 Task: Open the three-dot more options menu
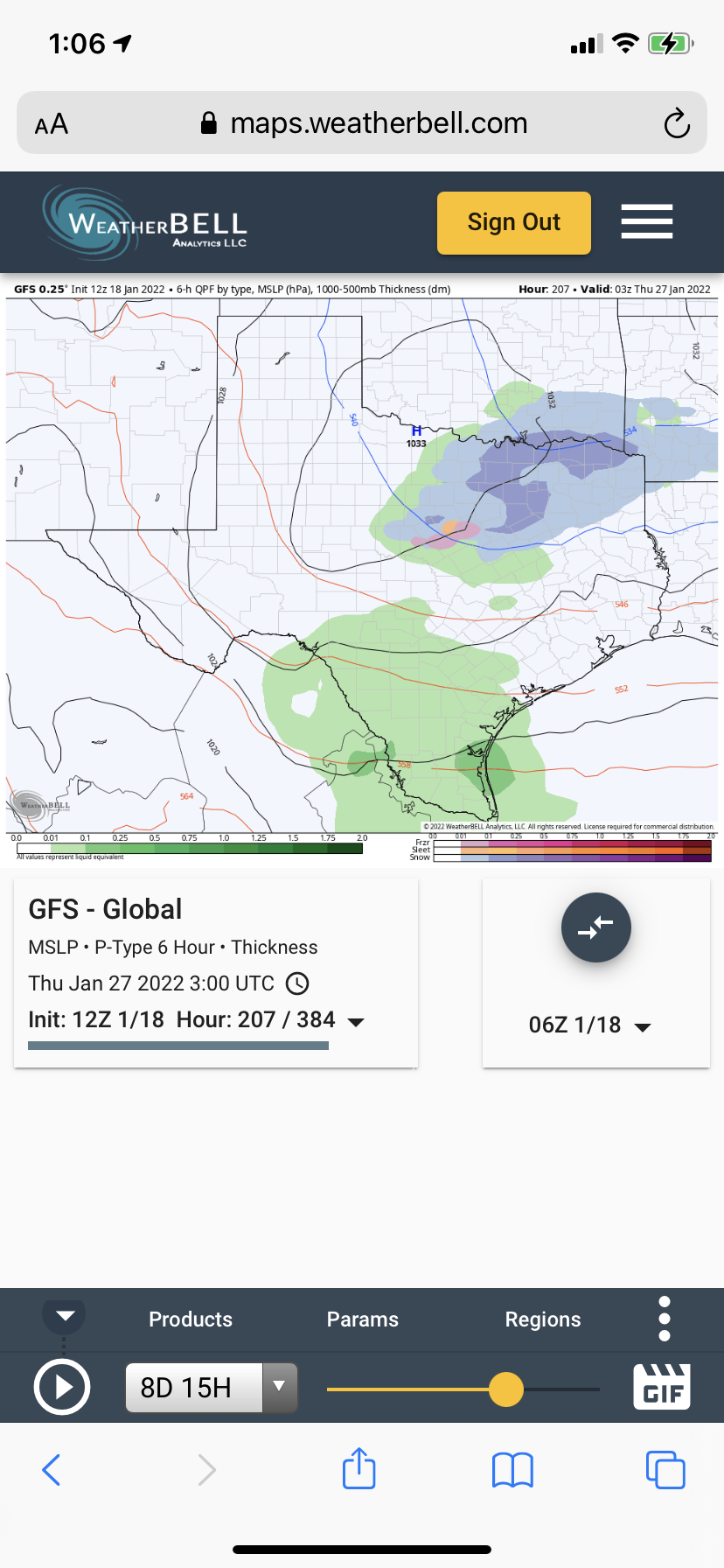665,1319
